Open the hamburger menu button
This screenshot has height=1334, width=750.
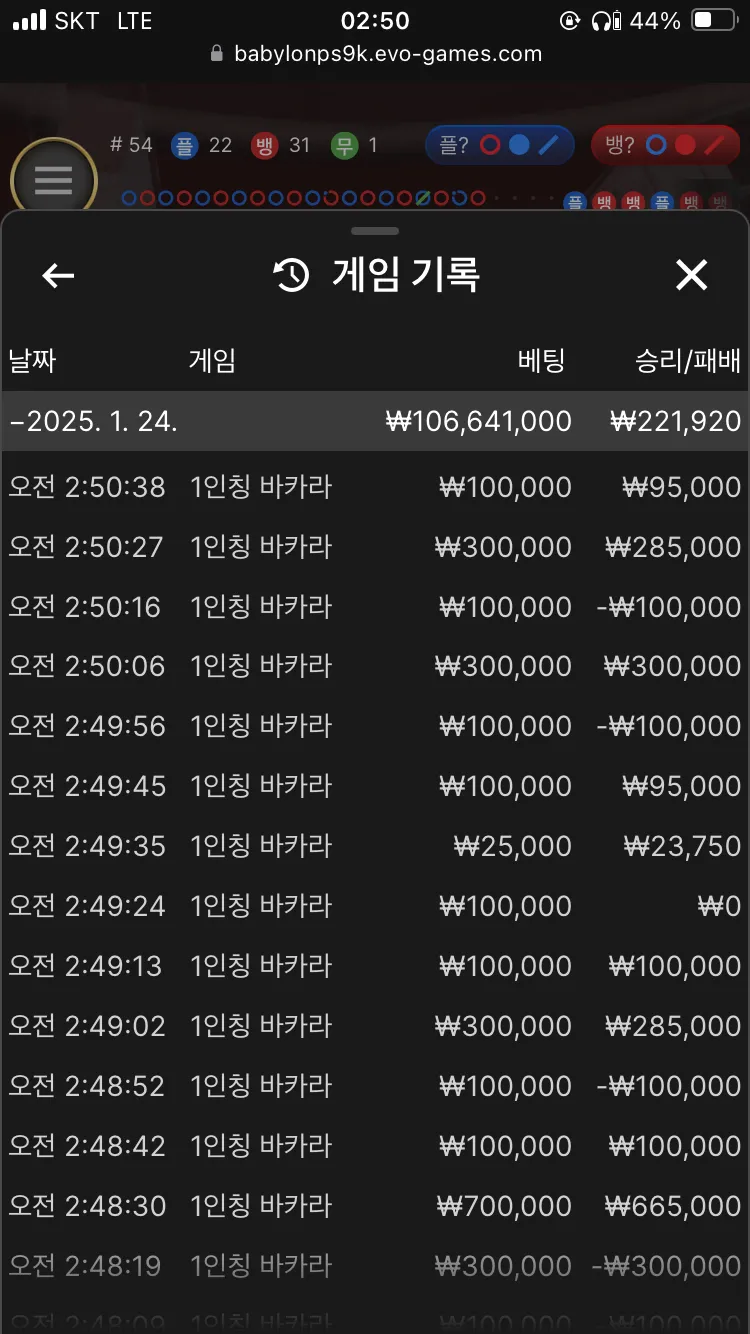coord(53,181)
